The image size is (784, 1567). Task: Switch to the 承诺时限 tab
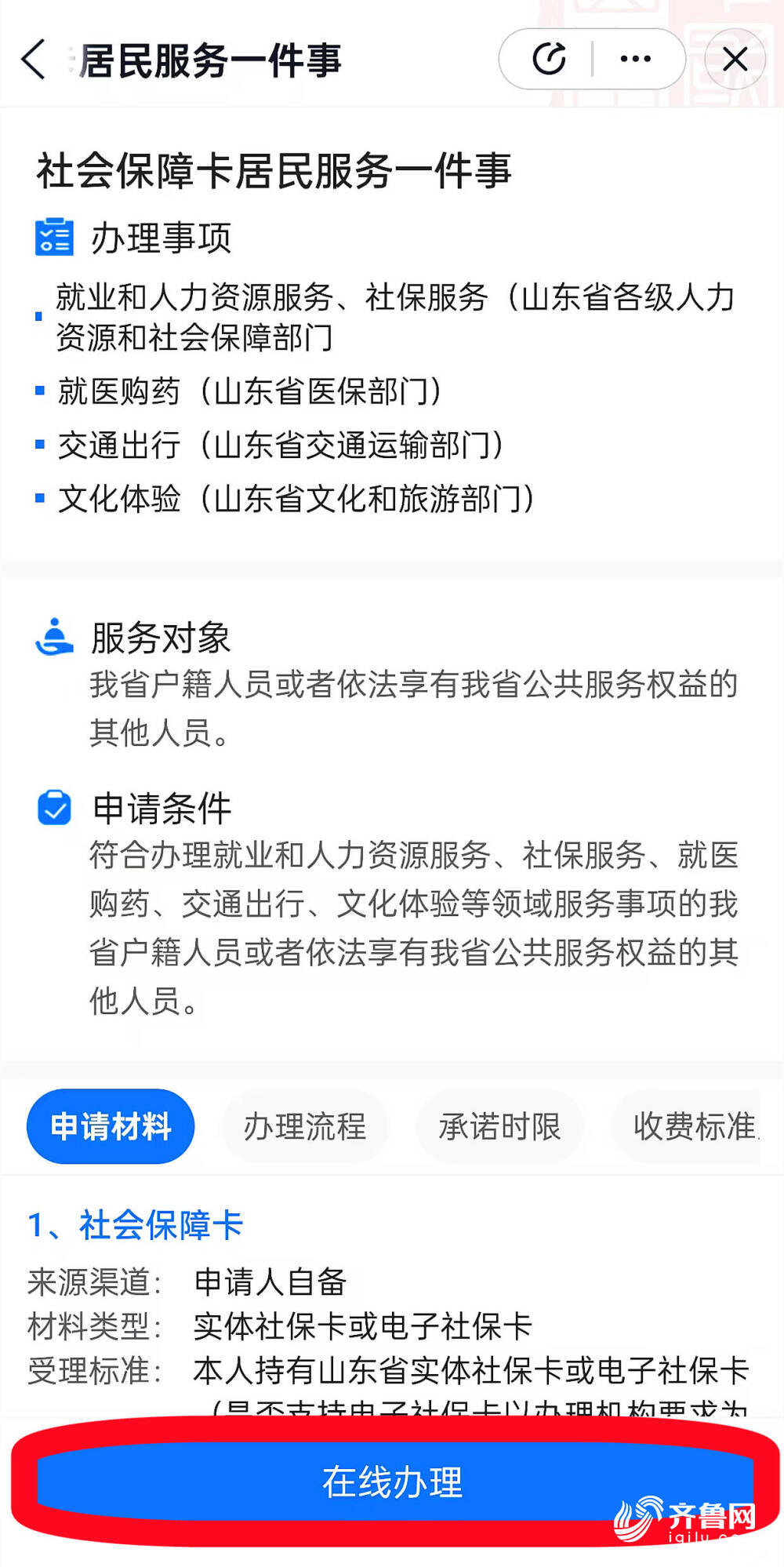[499, 1126]
